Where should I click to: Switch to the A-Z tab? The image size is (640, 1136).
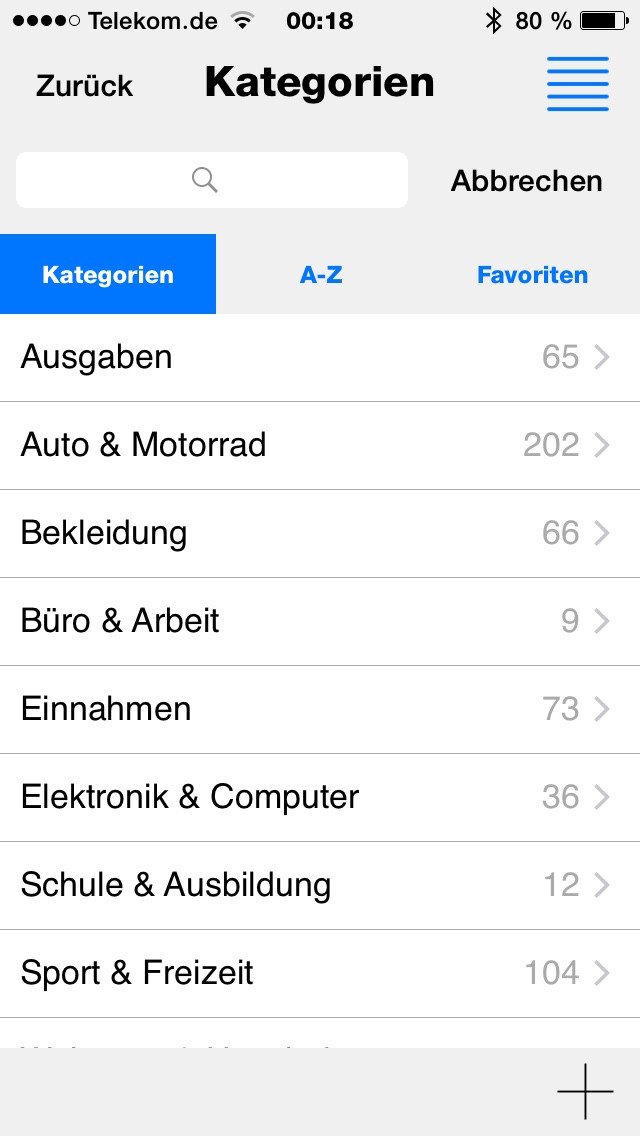pos(320,275)
